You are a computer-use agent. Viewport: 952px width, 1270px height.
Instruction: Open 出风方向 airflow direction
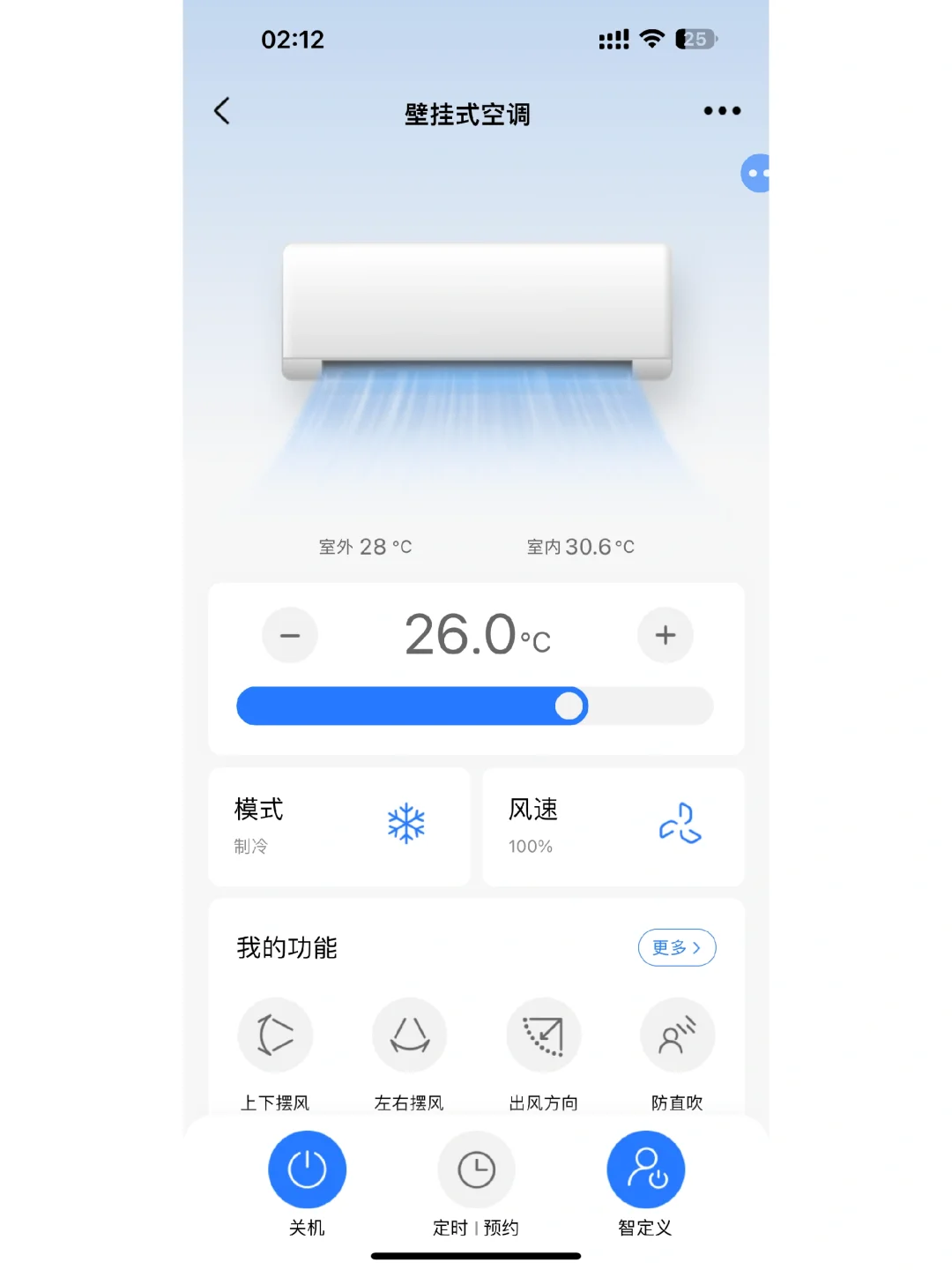point(544,1035)
